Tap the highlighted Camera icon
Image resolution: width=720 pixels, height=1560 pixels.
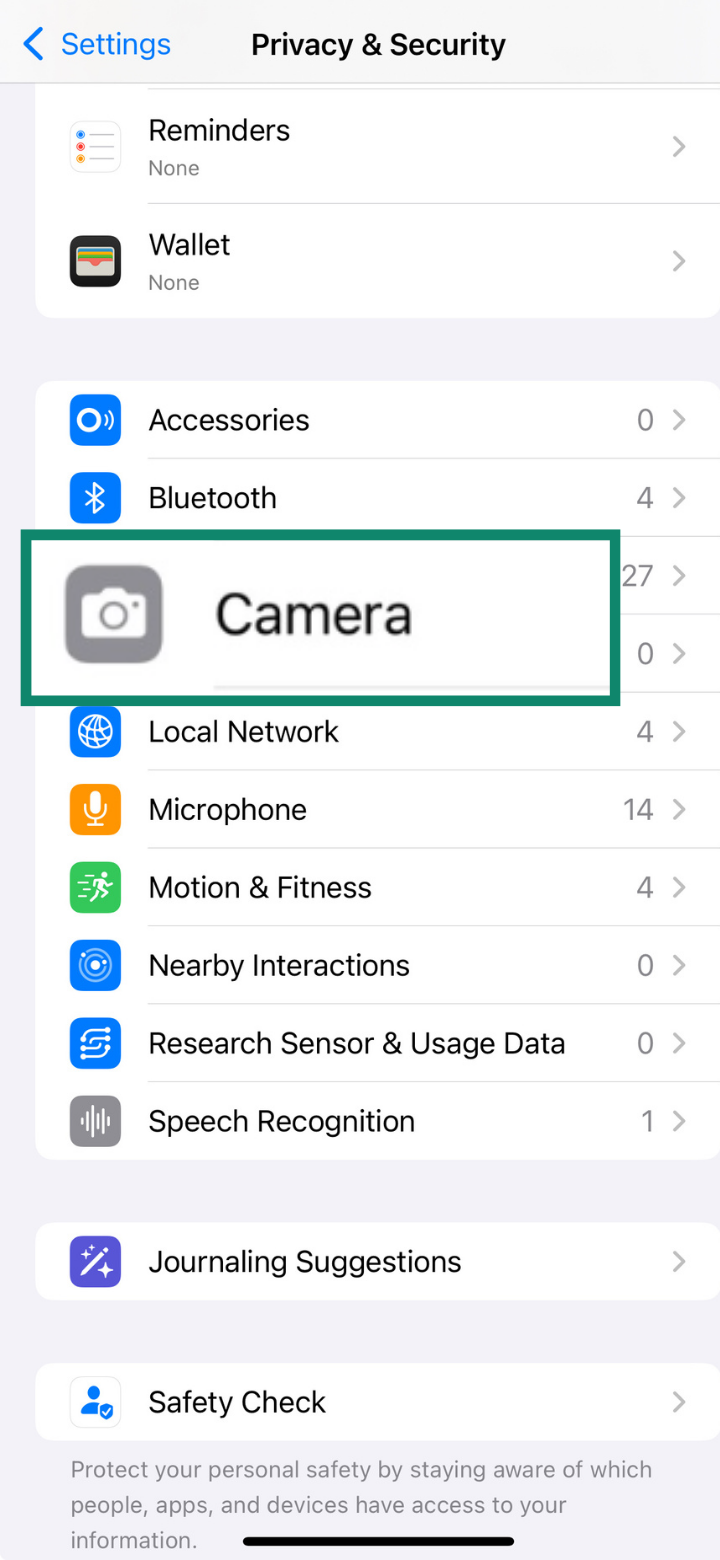114,615
